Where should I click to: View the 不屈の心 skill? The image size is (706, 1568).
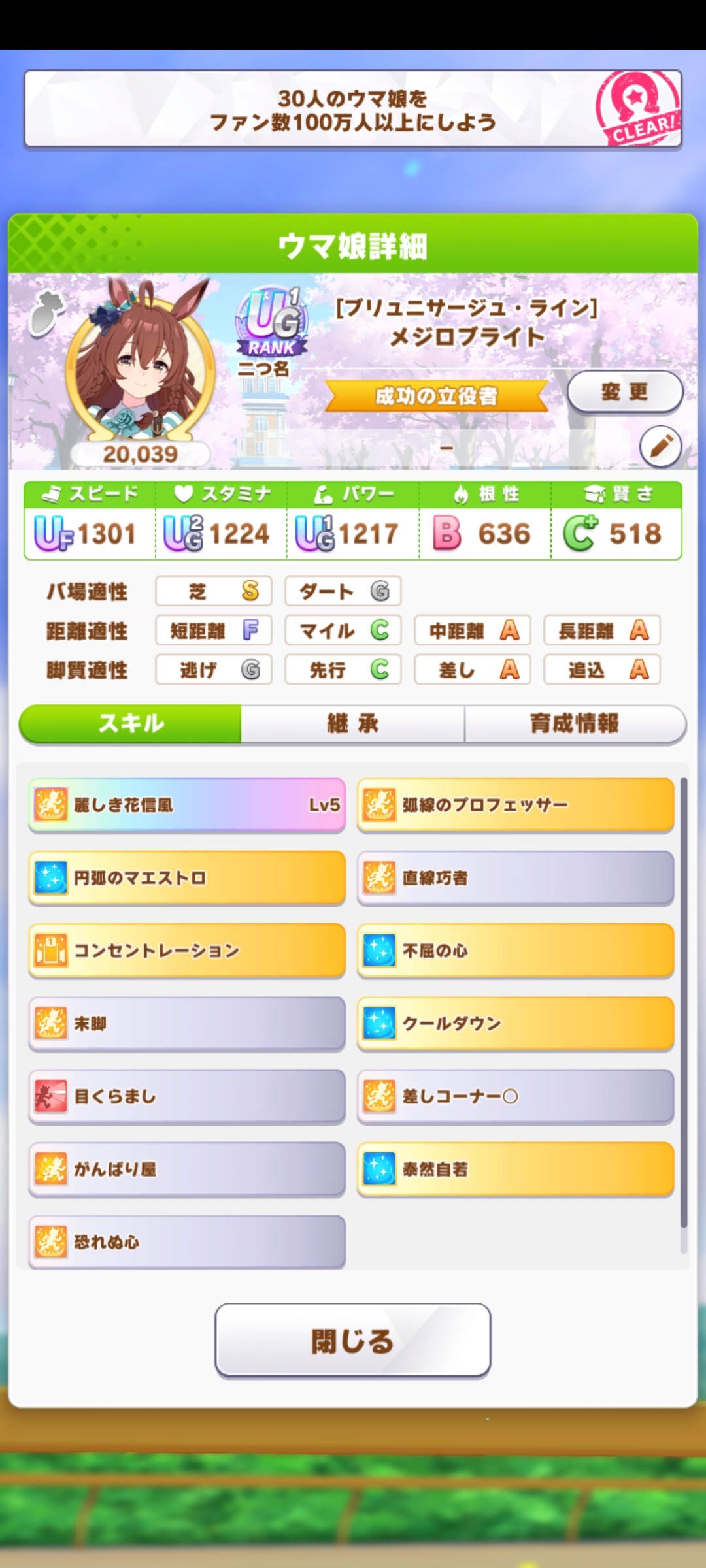[x=515, y=951]
